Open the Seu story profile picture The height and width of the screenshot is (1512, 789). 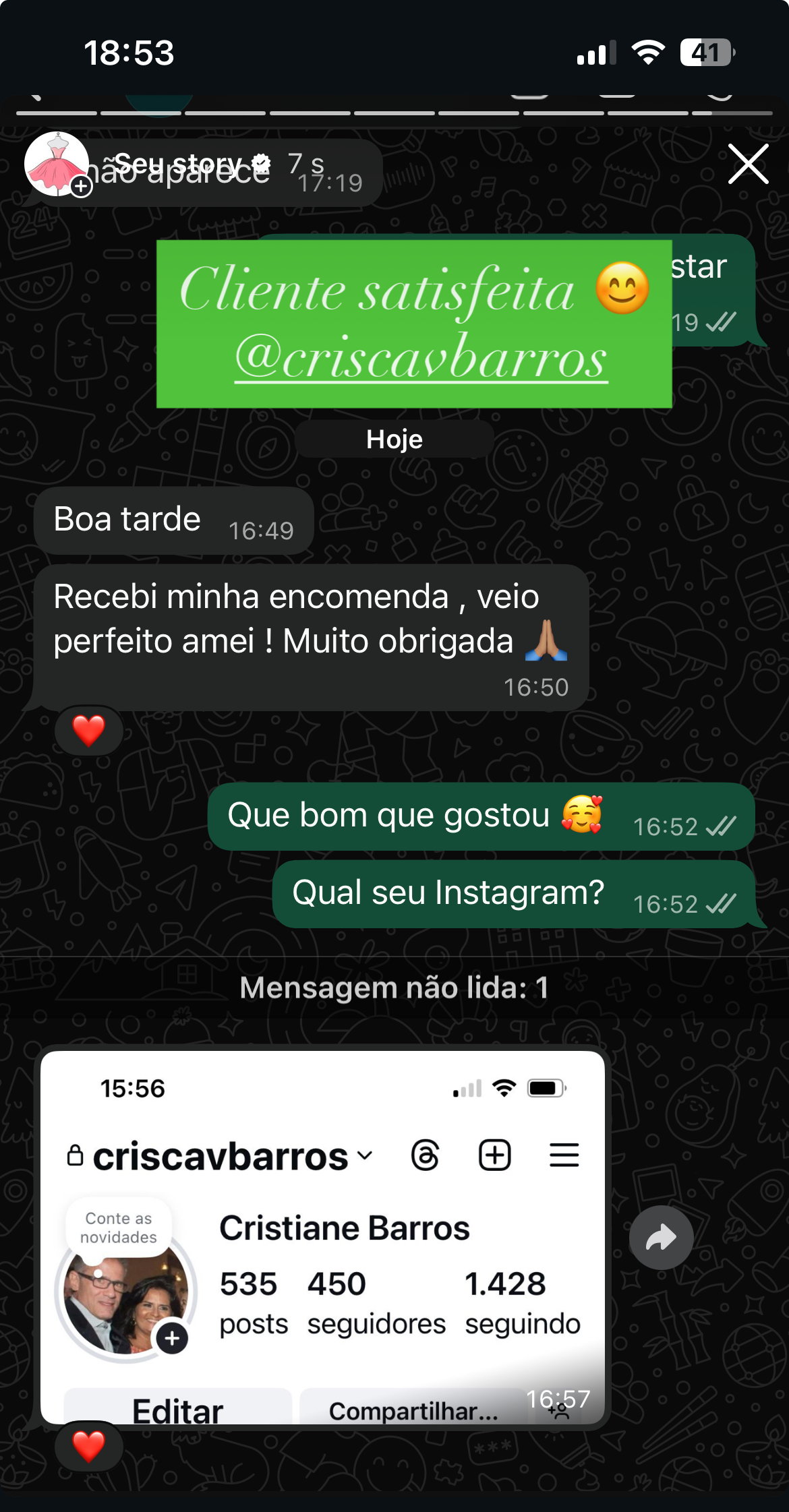(x=57, y=164)
